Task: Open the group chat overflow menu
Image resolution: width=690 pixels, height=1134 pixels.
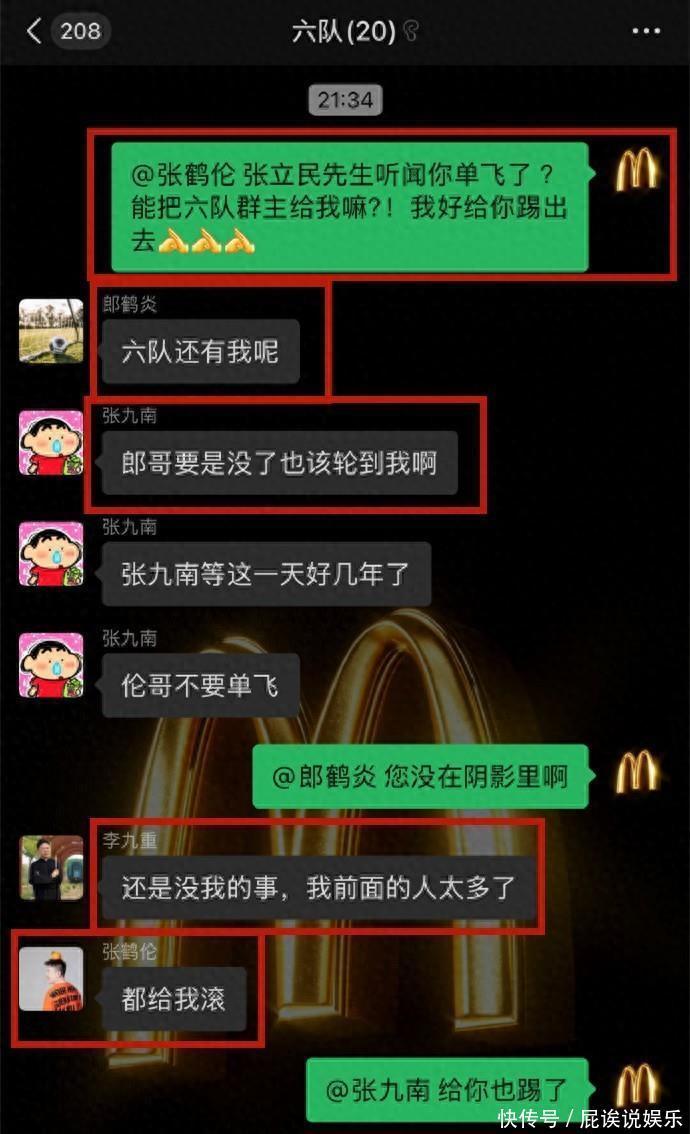Action: pyautogui.click(x=646, y=31)
